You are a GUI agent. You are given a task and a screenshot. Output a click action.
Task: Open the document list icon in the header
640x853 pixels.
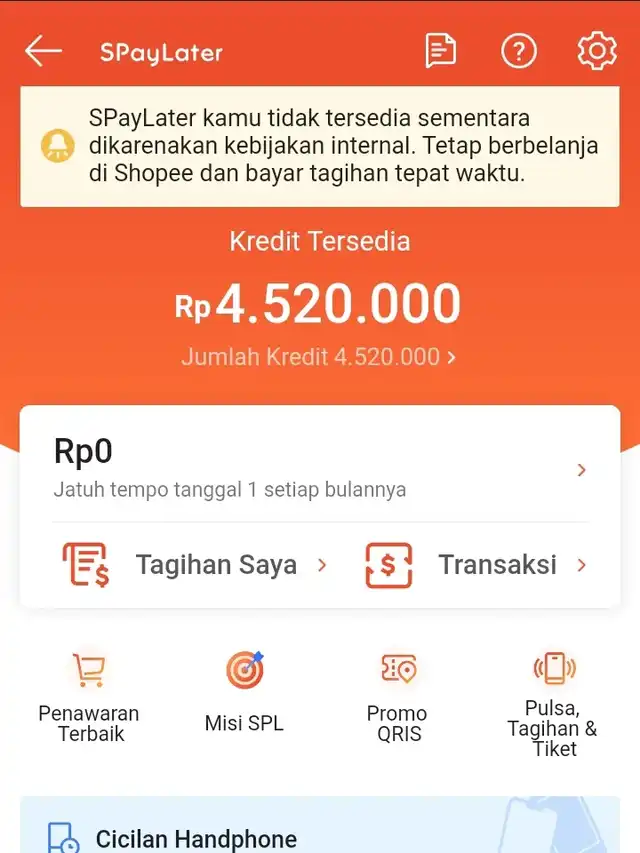pyautogui.click(x=441, y=51)
